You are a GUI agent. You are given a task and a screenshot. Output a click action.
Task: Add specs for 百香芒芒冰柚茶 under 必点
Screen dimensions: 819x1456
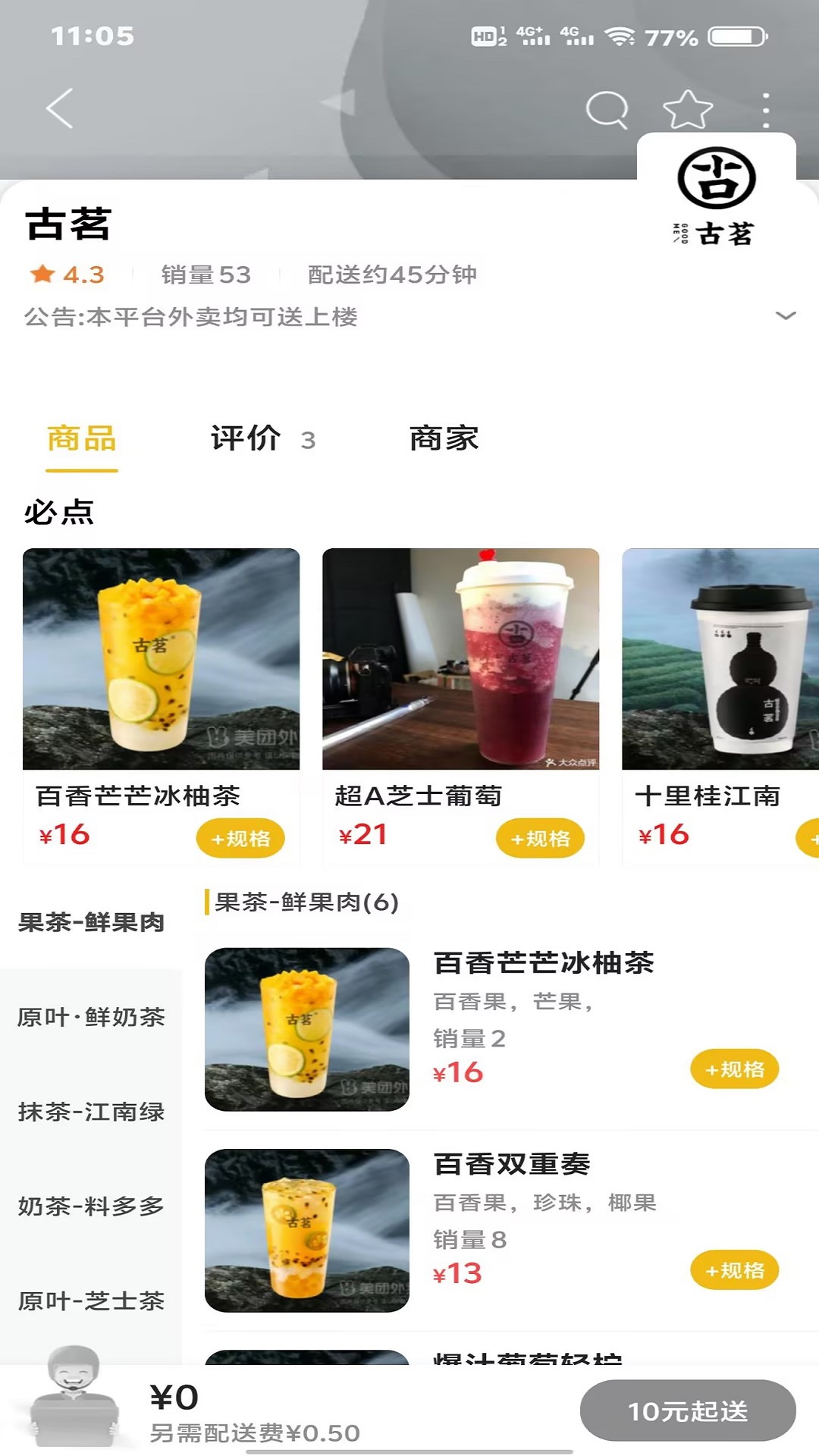pos(240,839)
